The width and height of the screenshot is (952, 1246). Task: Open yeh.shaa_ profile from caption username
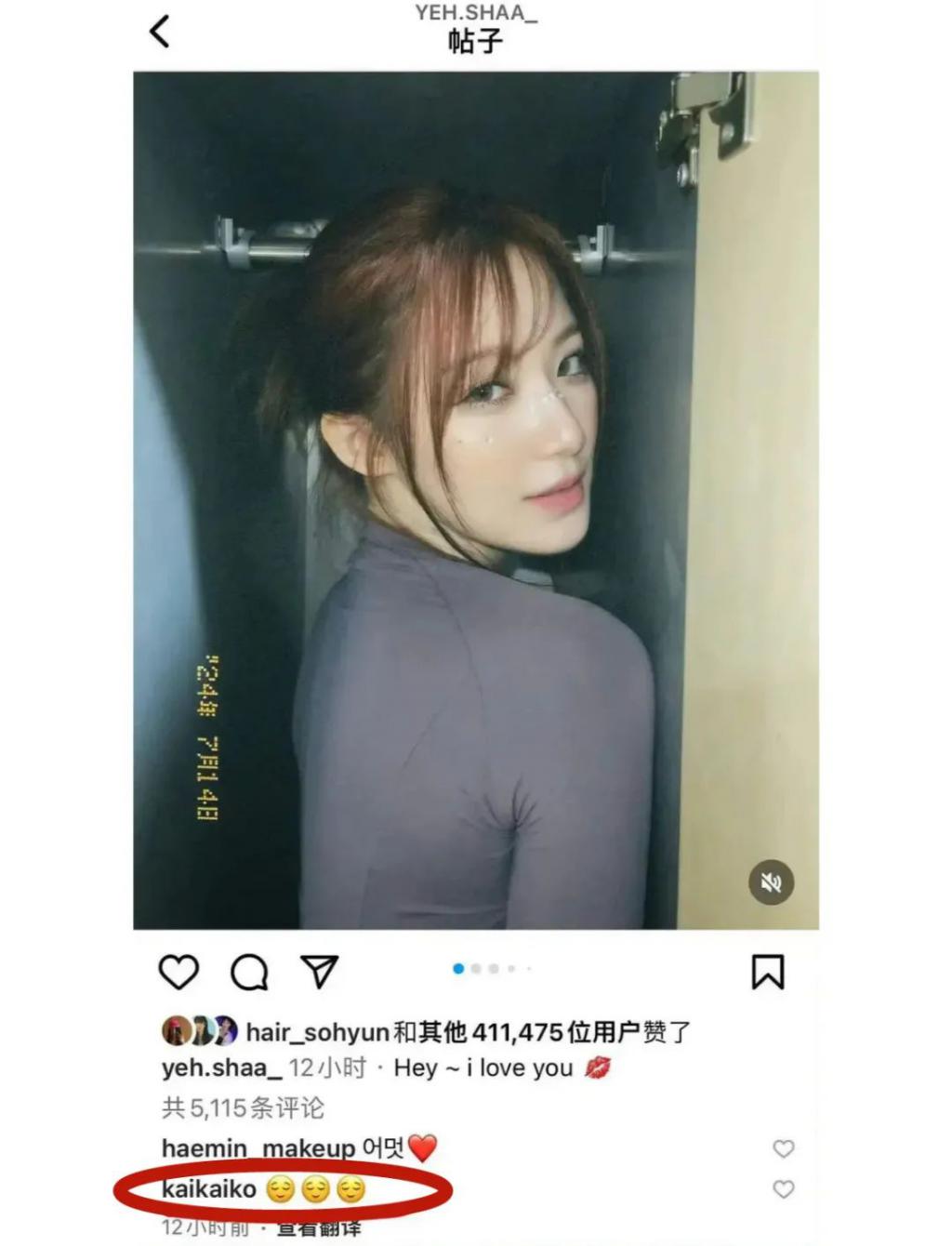pos(221,1068)
